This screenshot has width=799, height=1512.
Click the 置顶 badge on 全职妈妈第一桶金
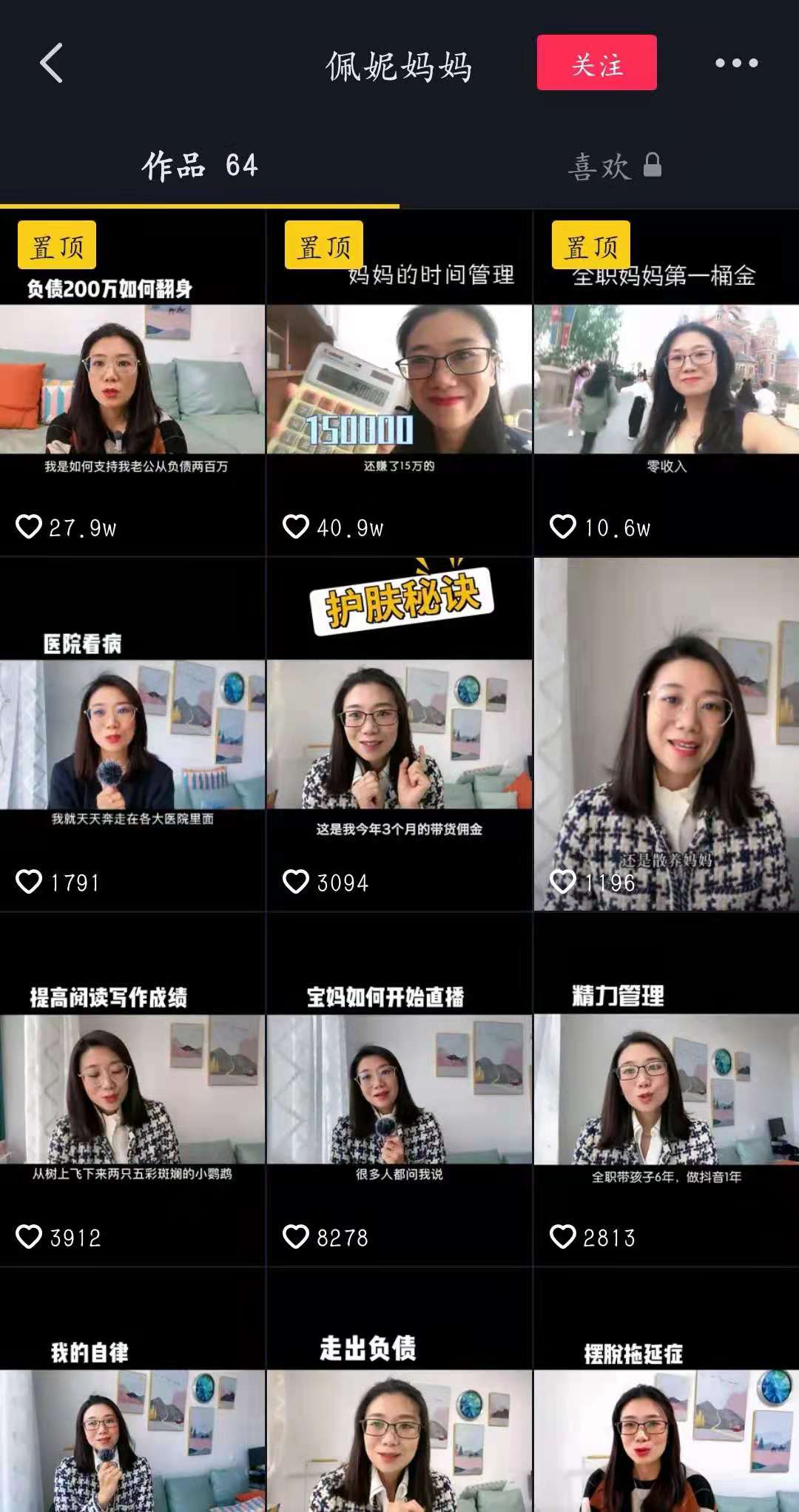[590, 245]
